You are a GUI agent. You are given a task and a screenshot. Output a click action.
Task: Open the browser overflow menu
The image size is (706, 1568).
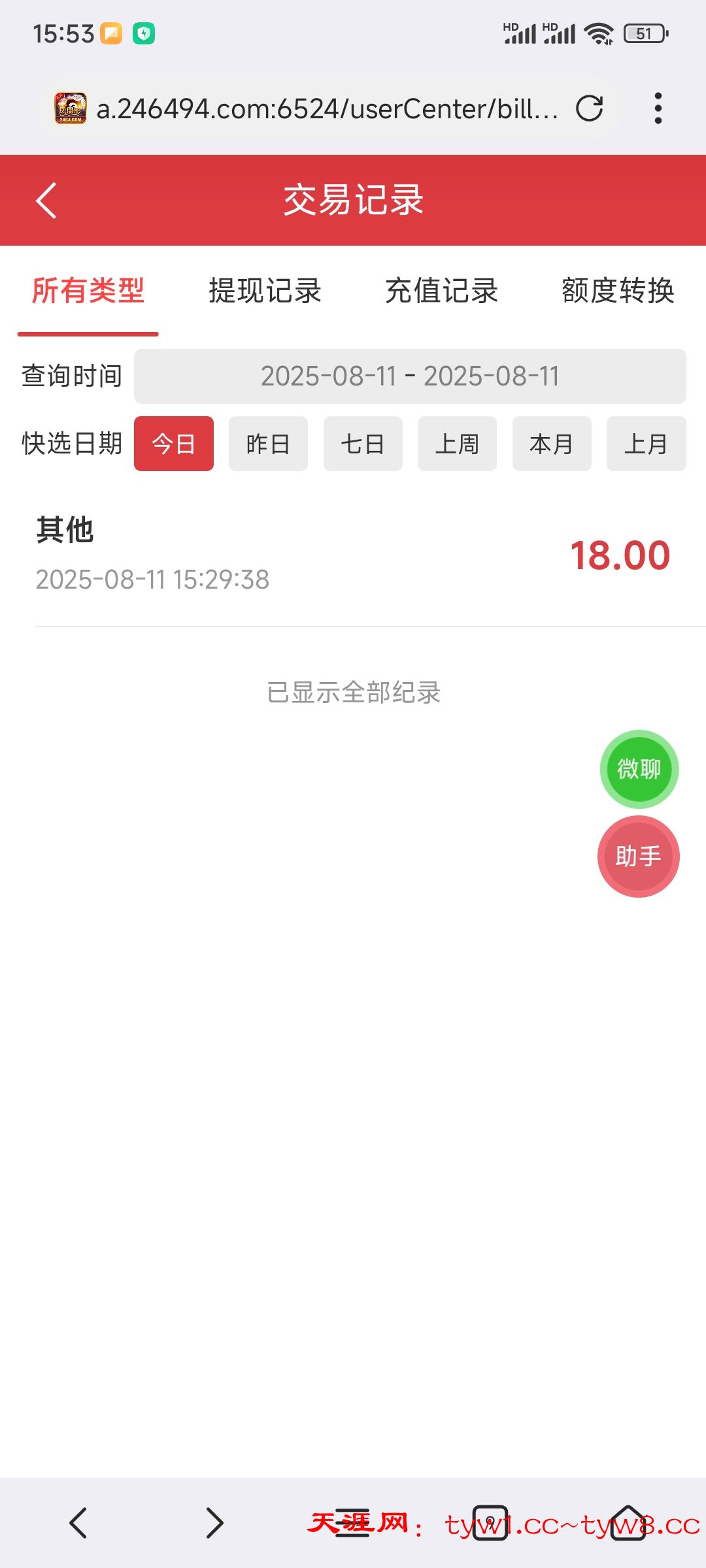click(x=658, y=108)
